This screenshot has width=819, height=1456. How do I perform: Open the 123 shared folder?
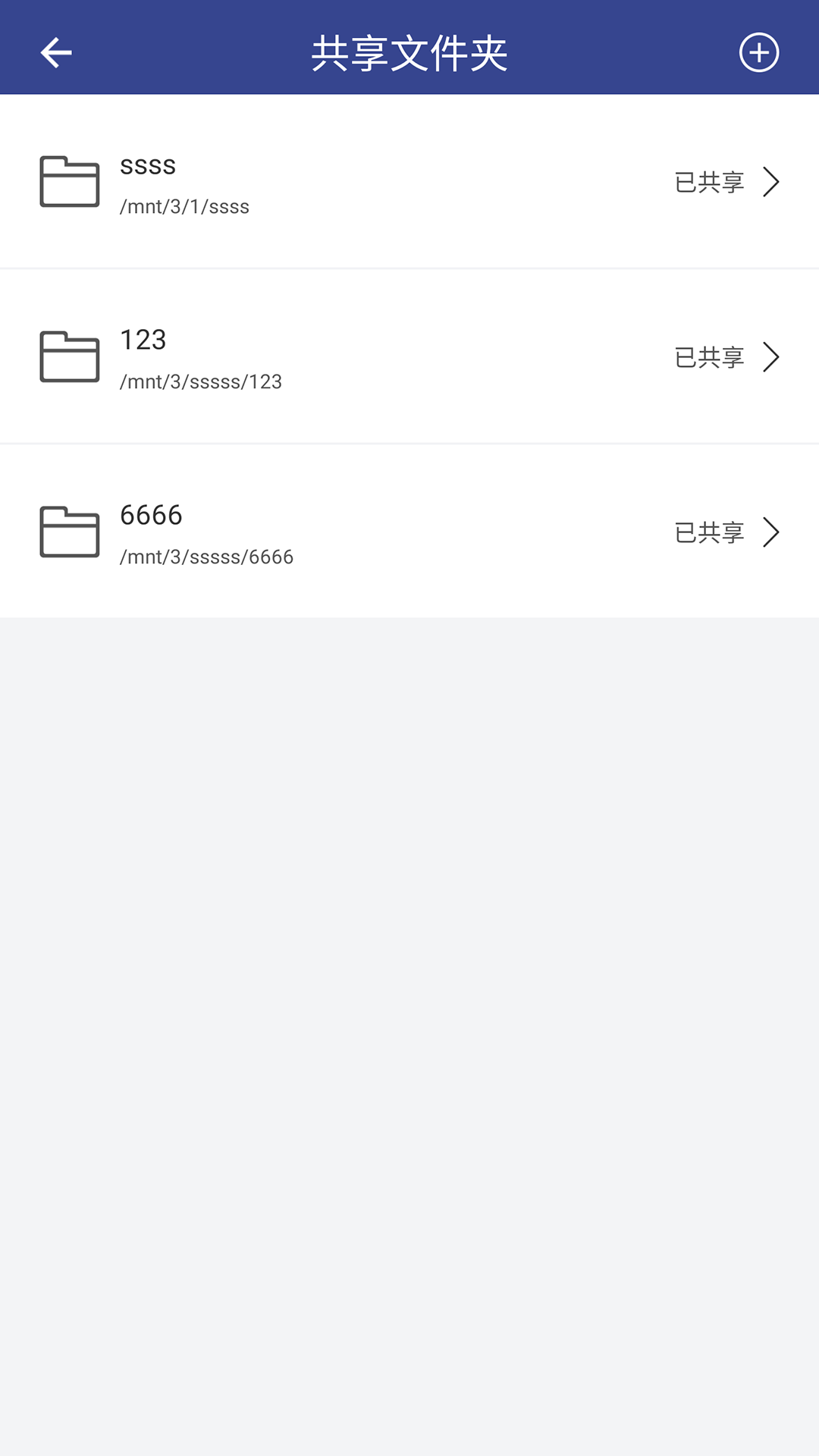tap(409, 357)
